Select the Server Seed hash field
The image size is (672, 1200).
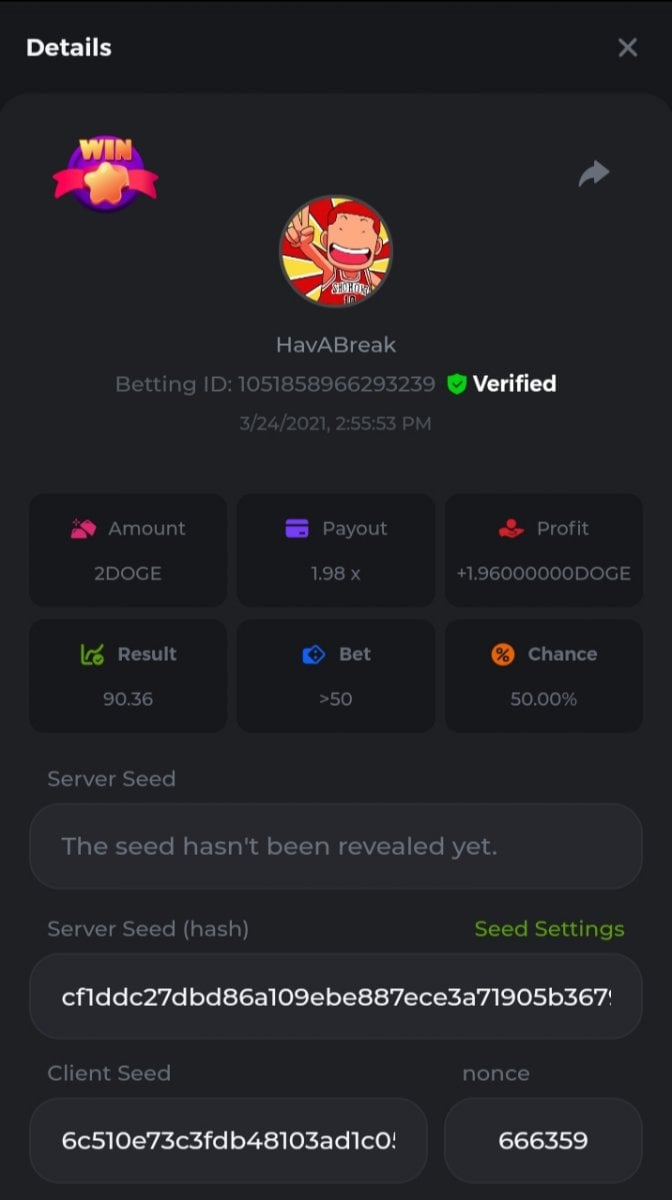pos(335,996)
